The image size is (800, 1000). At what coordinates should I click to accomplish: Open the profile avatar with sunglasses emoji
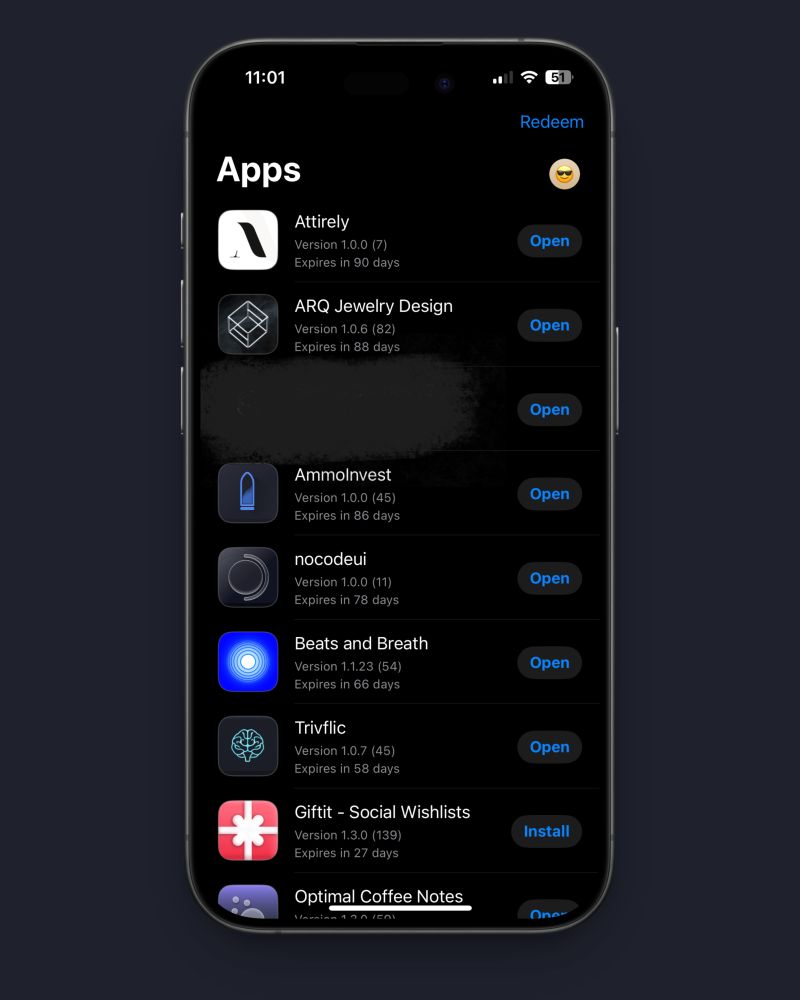[564, 174]
